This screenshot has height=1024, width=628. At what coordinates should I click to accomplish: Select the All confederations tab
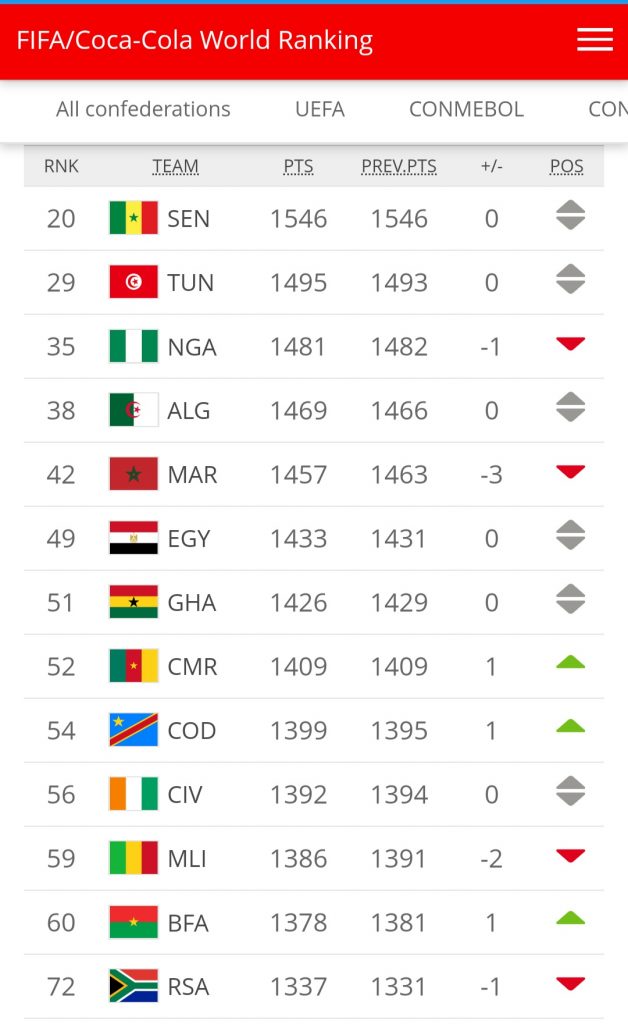pos(143,109)
